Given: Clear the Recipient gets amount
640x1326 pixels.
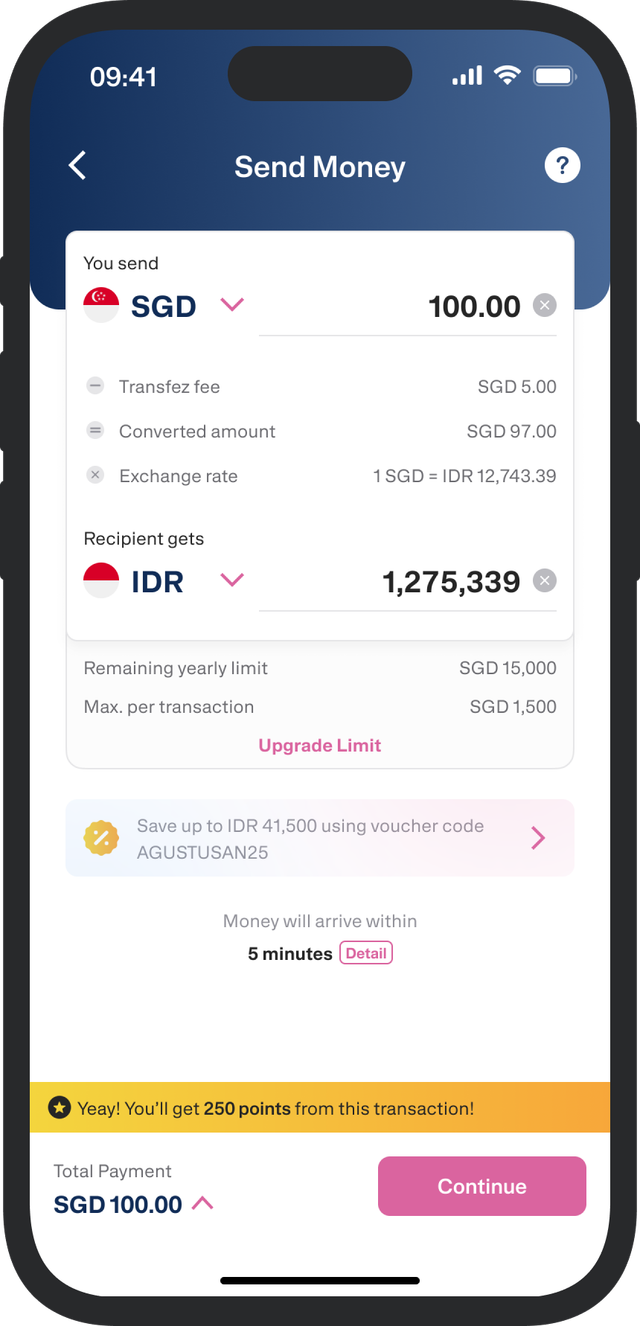Looking at the screenshot, I should click(544, 581).
